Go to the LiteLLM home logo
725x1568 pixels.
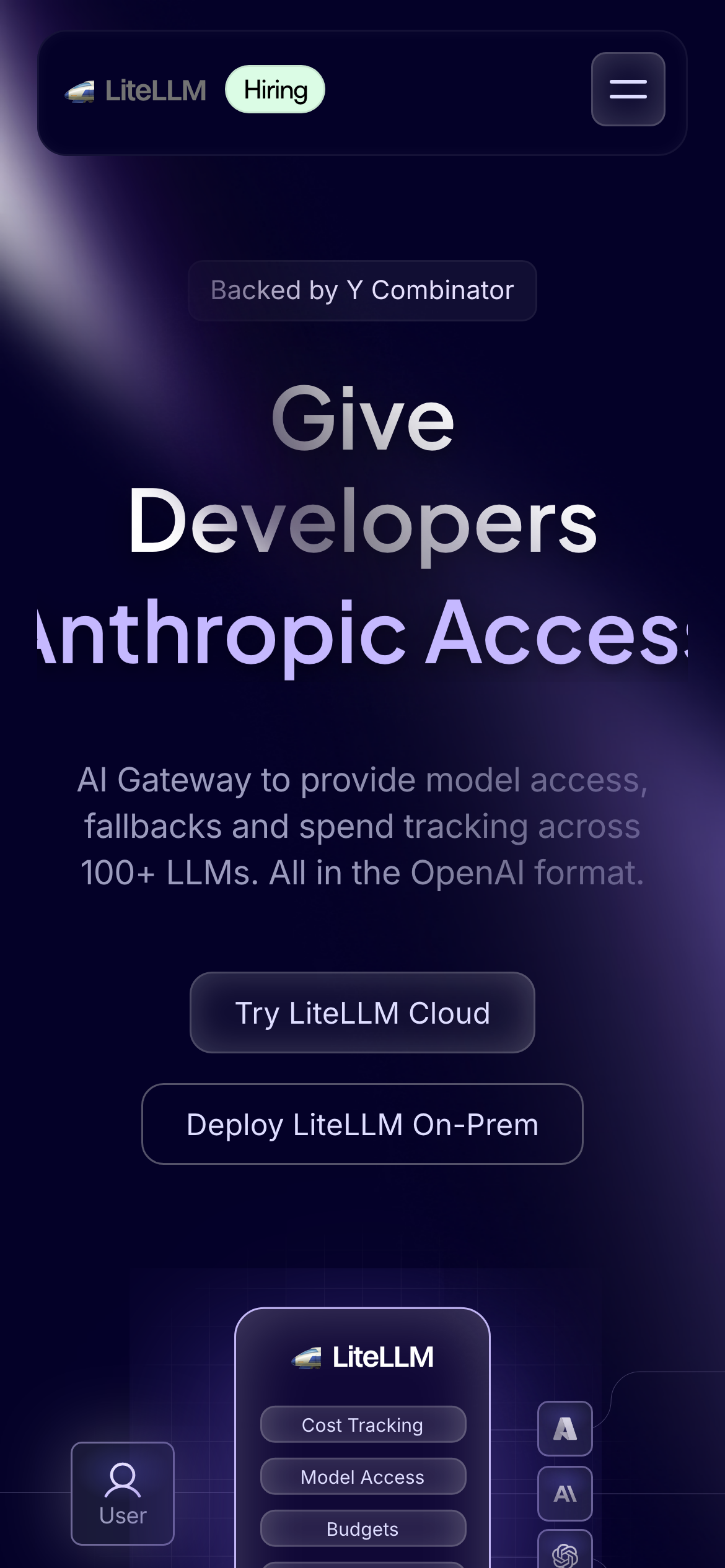coord(136,91)
